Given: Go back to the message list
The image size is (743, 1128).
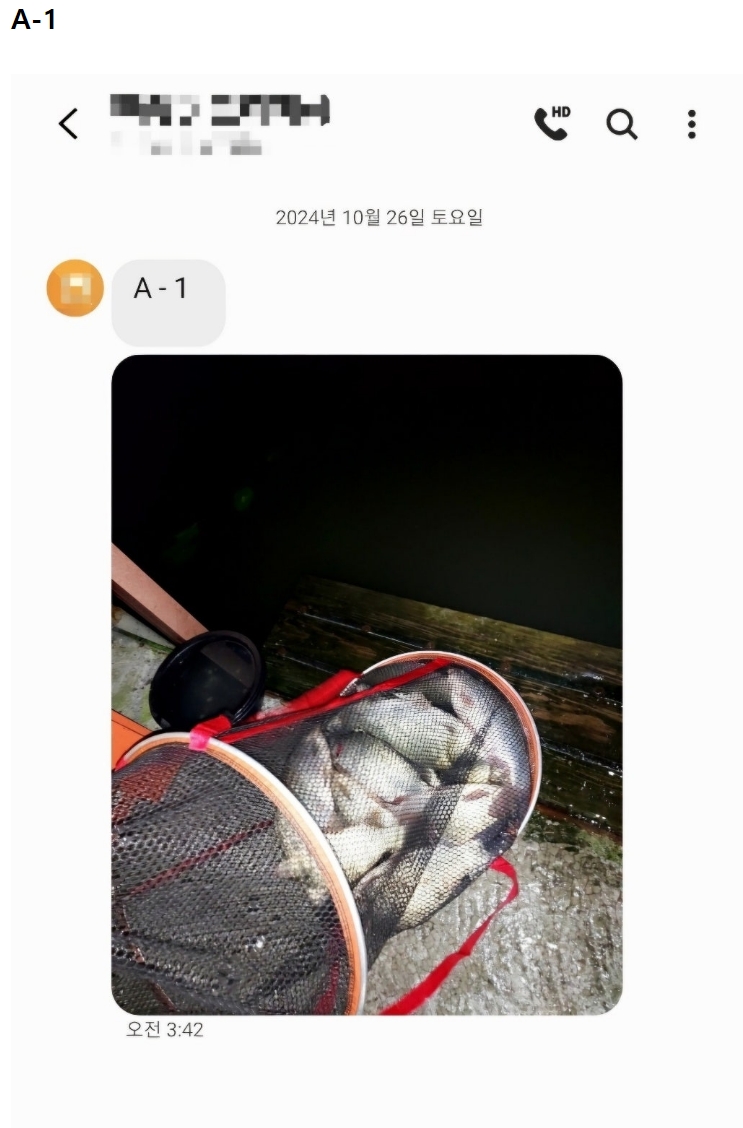Looking at the screenshot, I should click(x=68, y=124).
